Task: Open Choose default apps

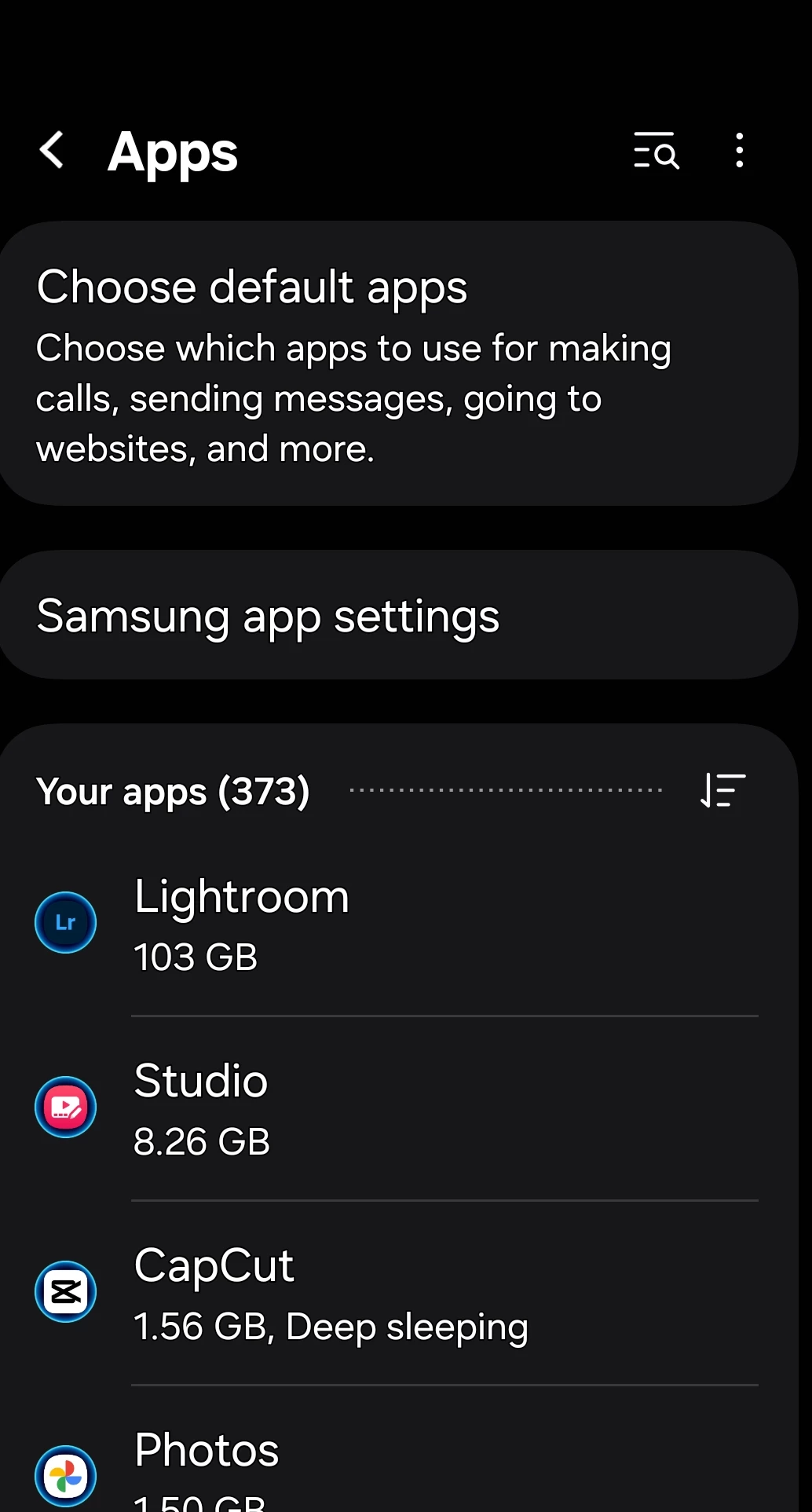Action: pos(399,364)
